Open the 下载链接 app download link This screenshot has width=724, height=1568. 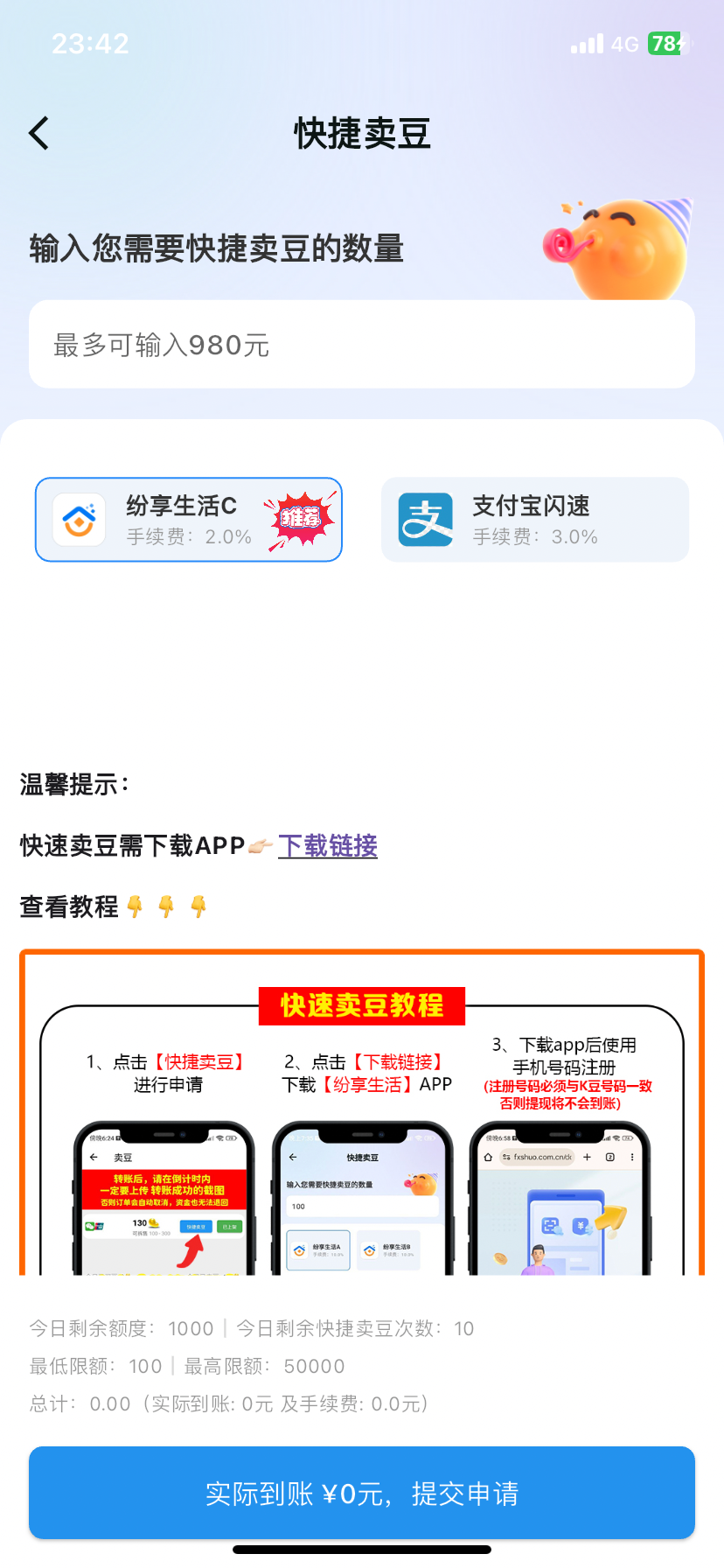point(327,846)
